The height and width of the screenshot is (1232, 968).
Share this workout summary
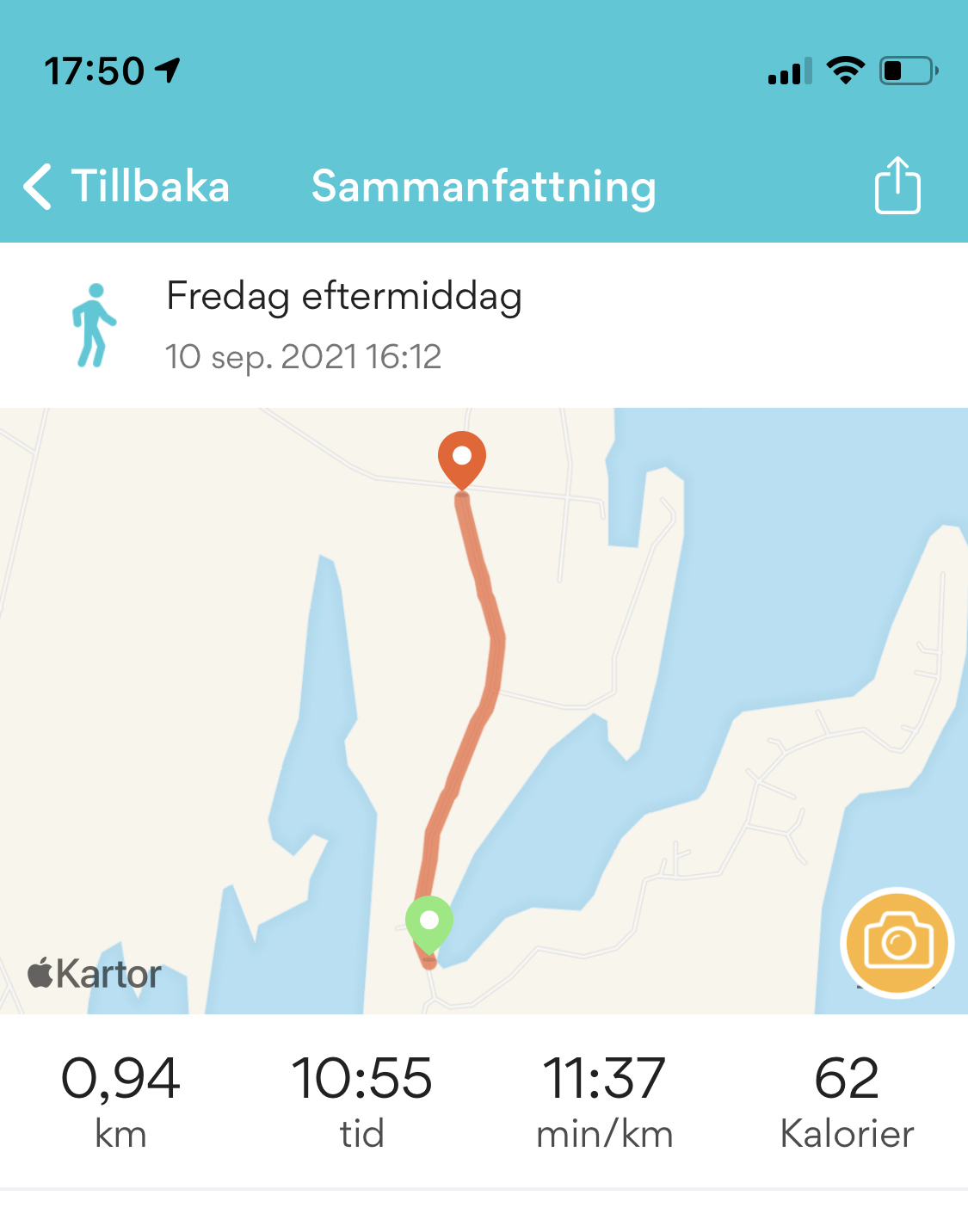click(897, 185)
